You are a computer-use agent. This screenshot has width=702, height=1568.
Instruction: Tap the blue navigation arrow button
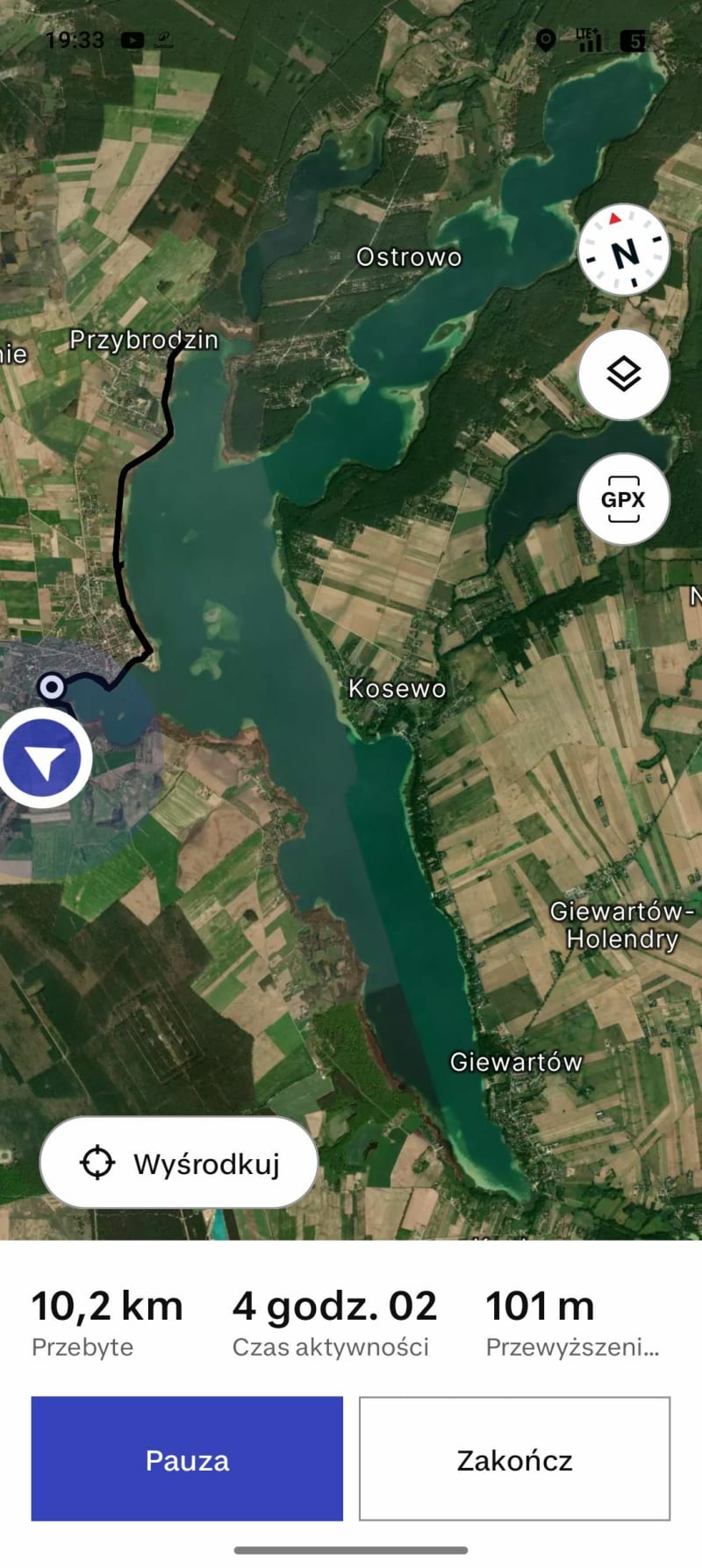tap(43, 759)
